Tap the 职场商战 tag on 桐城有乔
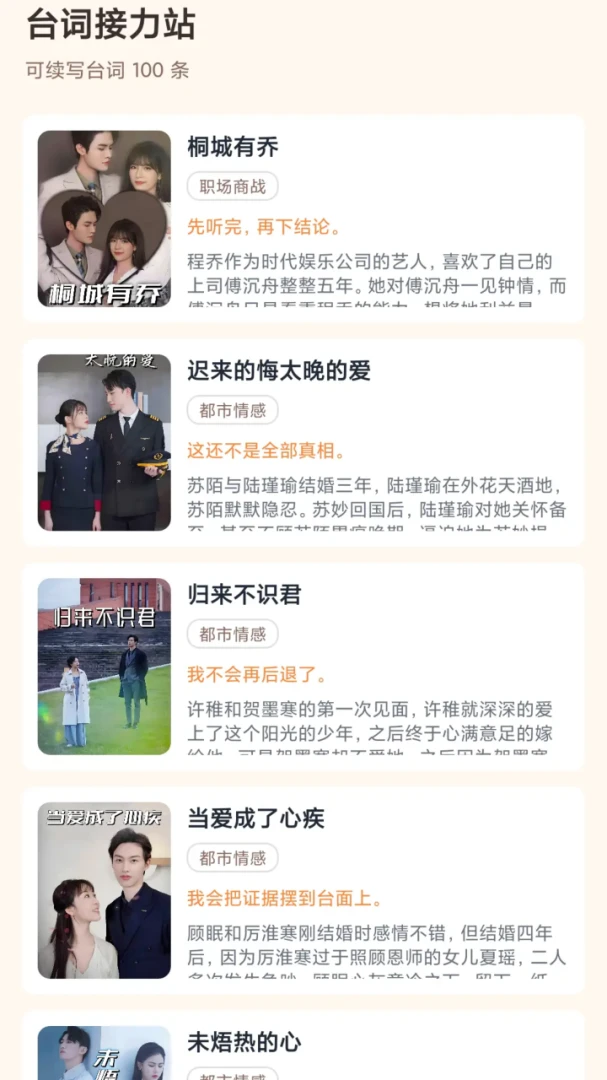 tap(232, 187)
